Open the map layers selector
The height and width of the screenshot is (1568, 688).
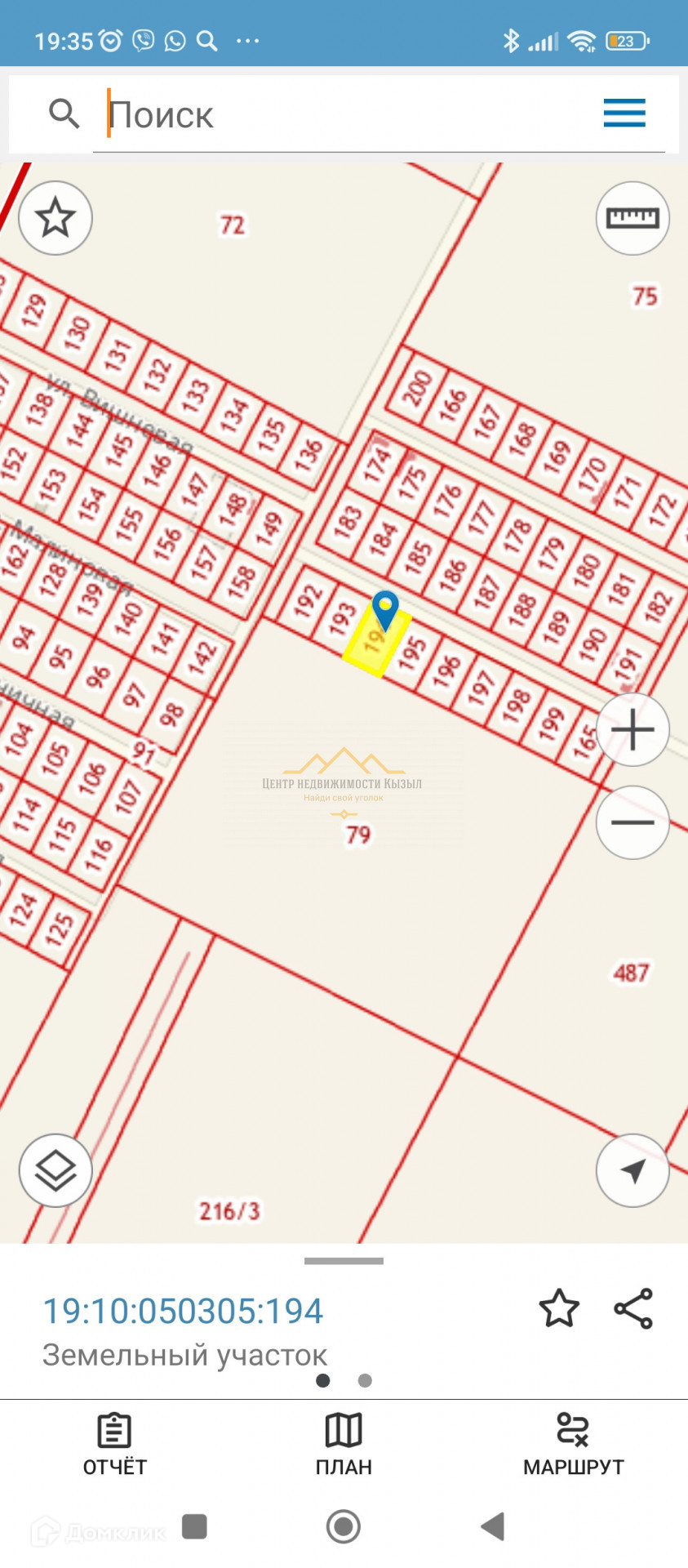tap(55, 1170)
